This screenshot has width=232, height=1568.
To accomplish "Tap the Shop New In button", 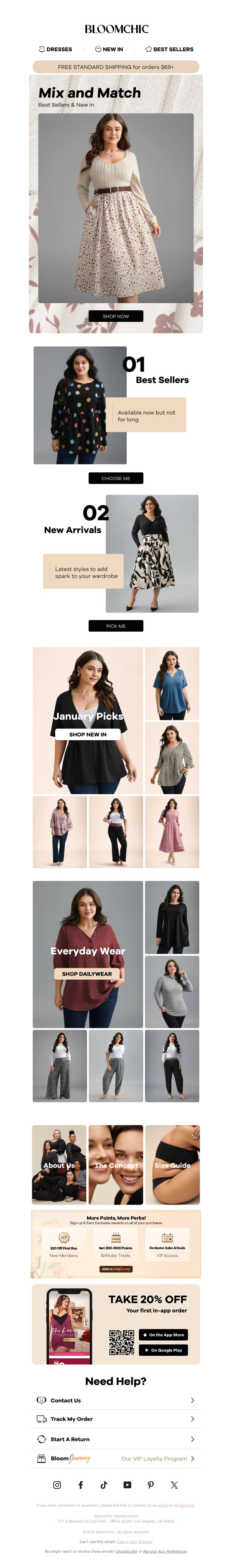I will [87, 735].
